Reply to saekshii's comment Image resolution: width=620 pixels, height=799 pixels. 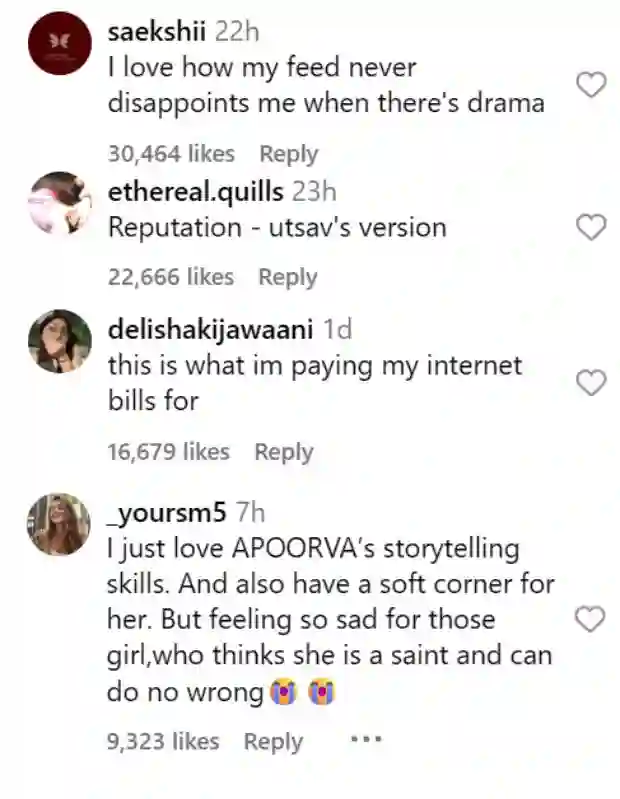(288, 154)
